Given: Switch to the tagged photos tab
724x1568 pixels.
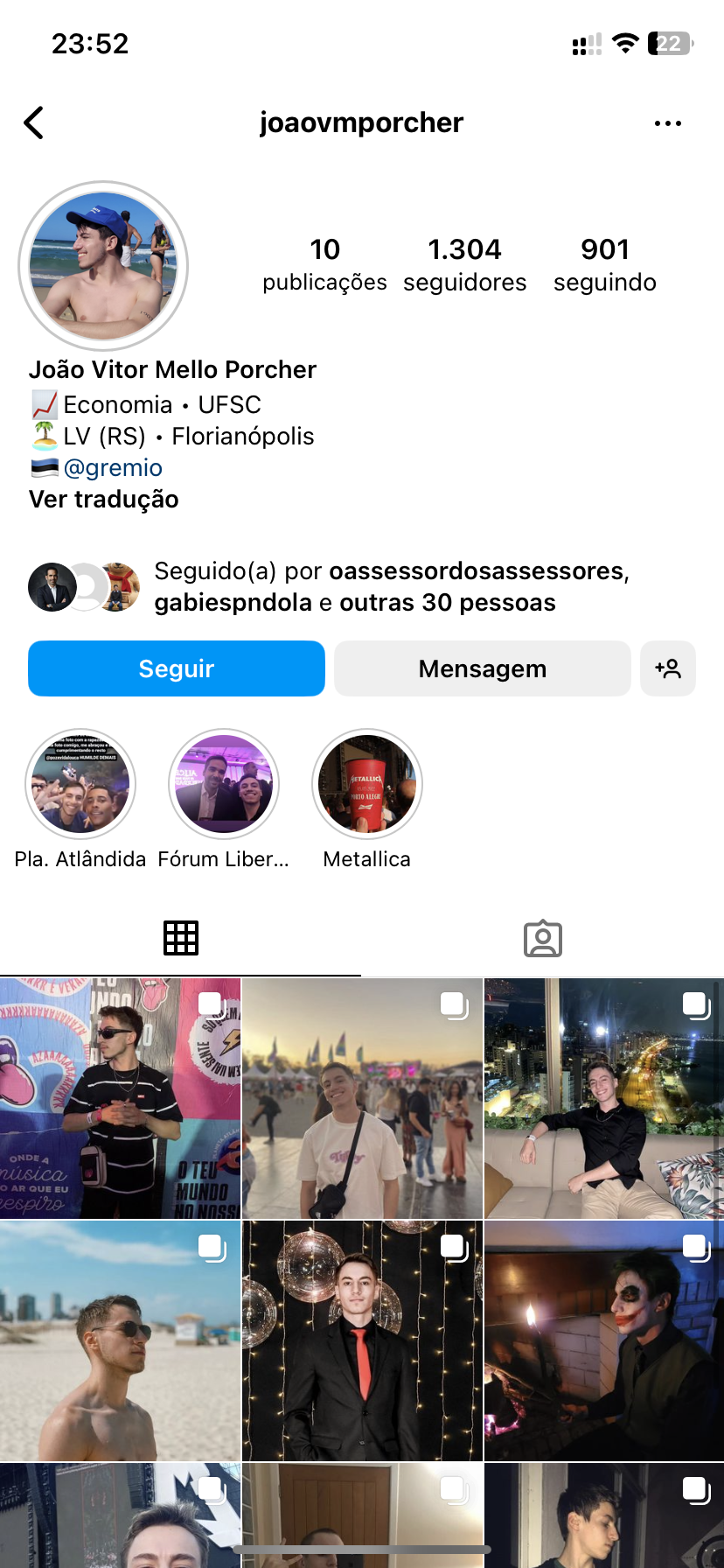Looking at the screenshot, I should pos(542,938).
